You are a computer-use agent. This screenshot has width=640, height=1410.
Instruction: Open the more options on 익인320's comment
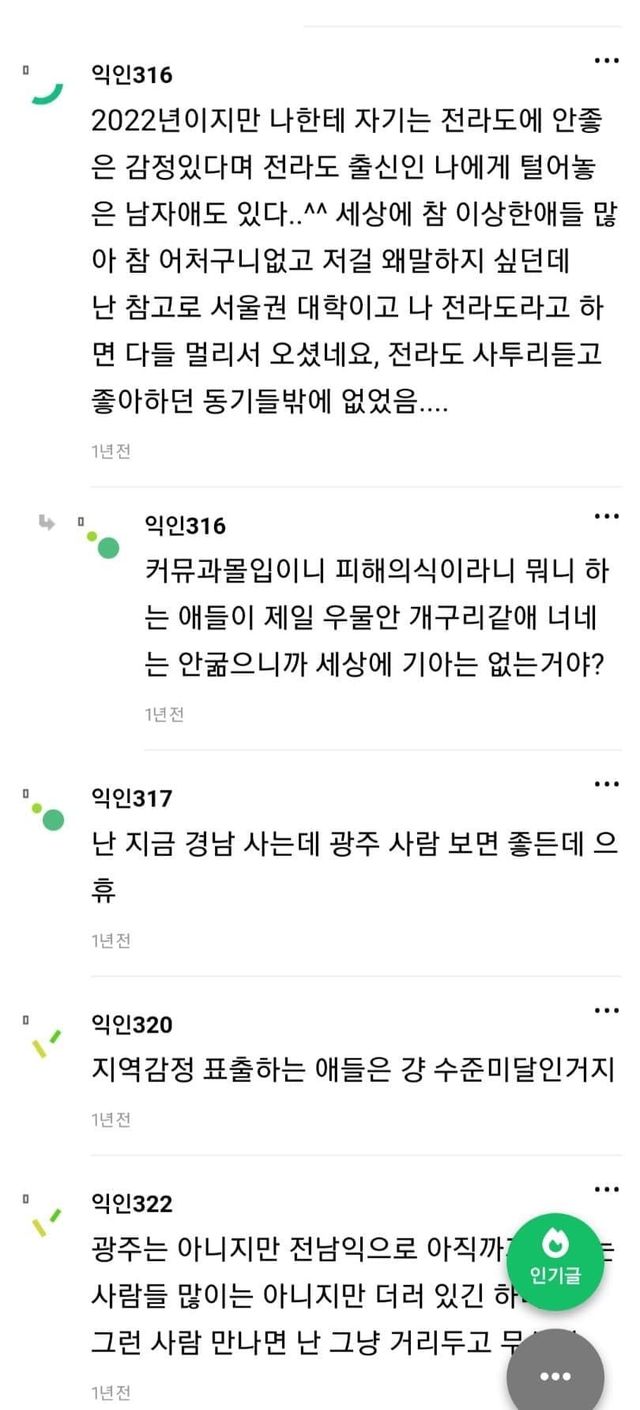[x=606, y=1010]
